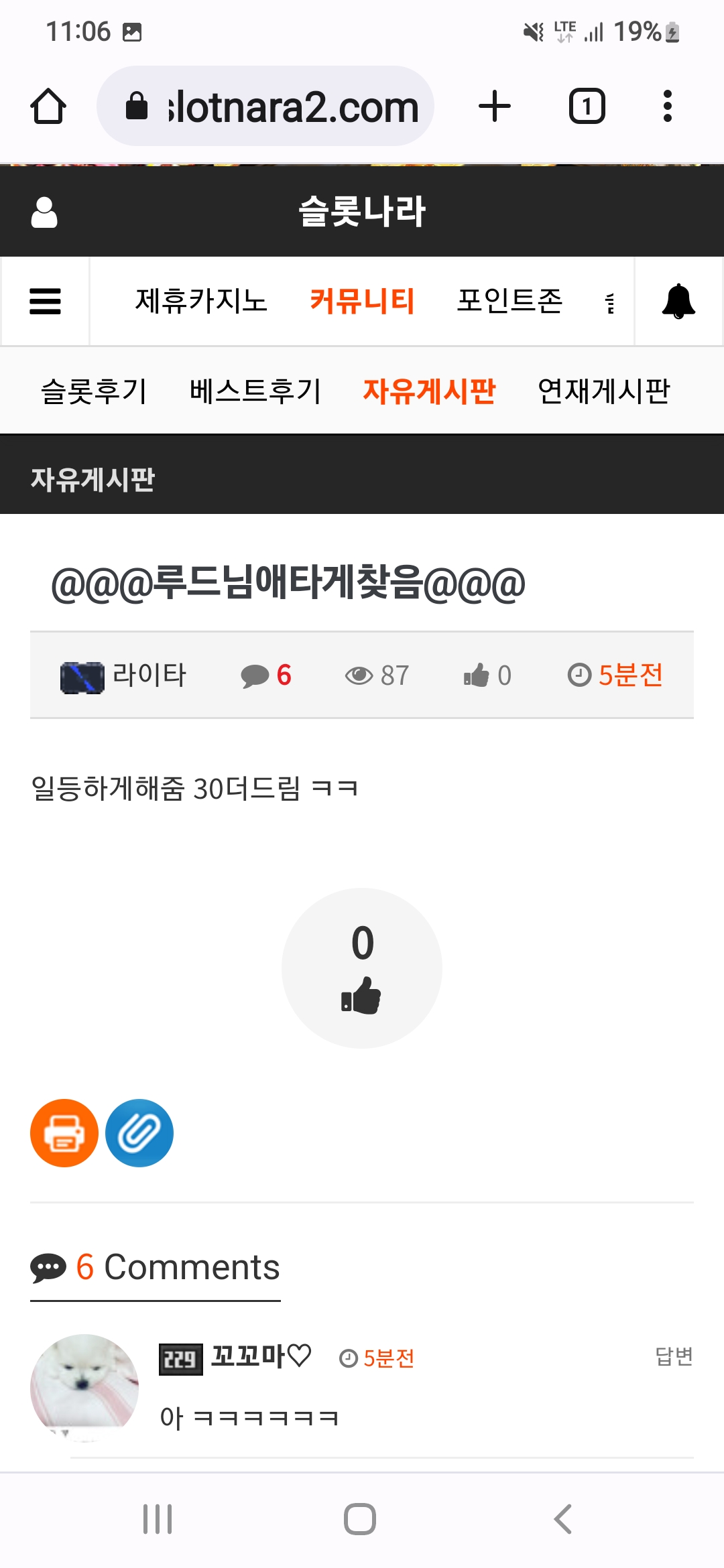Copy the post link via paperclip icon

click(x=139, y=1133)
